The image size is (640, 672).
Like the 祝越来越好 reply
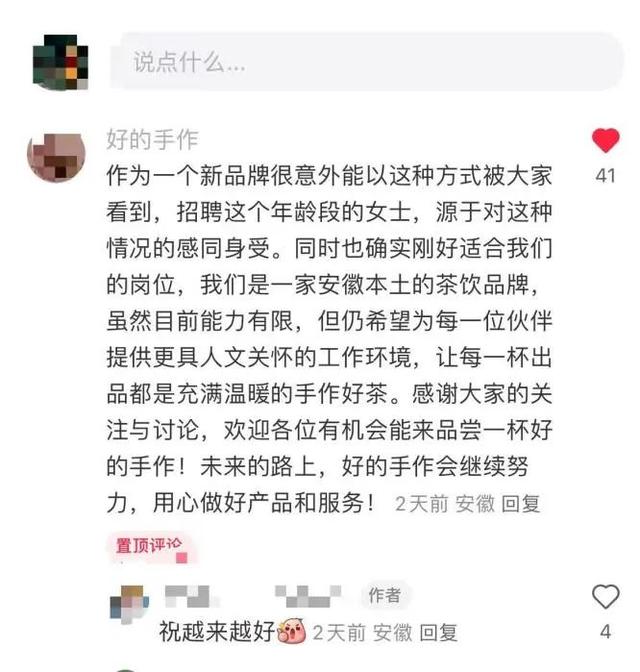606,598
